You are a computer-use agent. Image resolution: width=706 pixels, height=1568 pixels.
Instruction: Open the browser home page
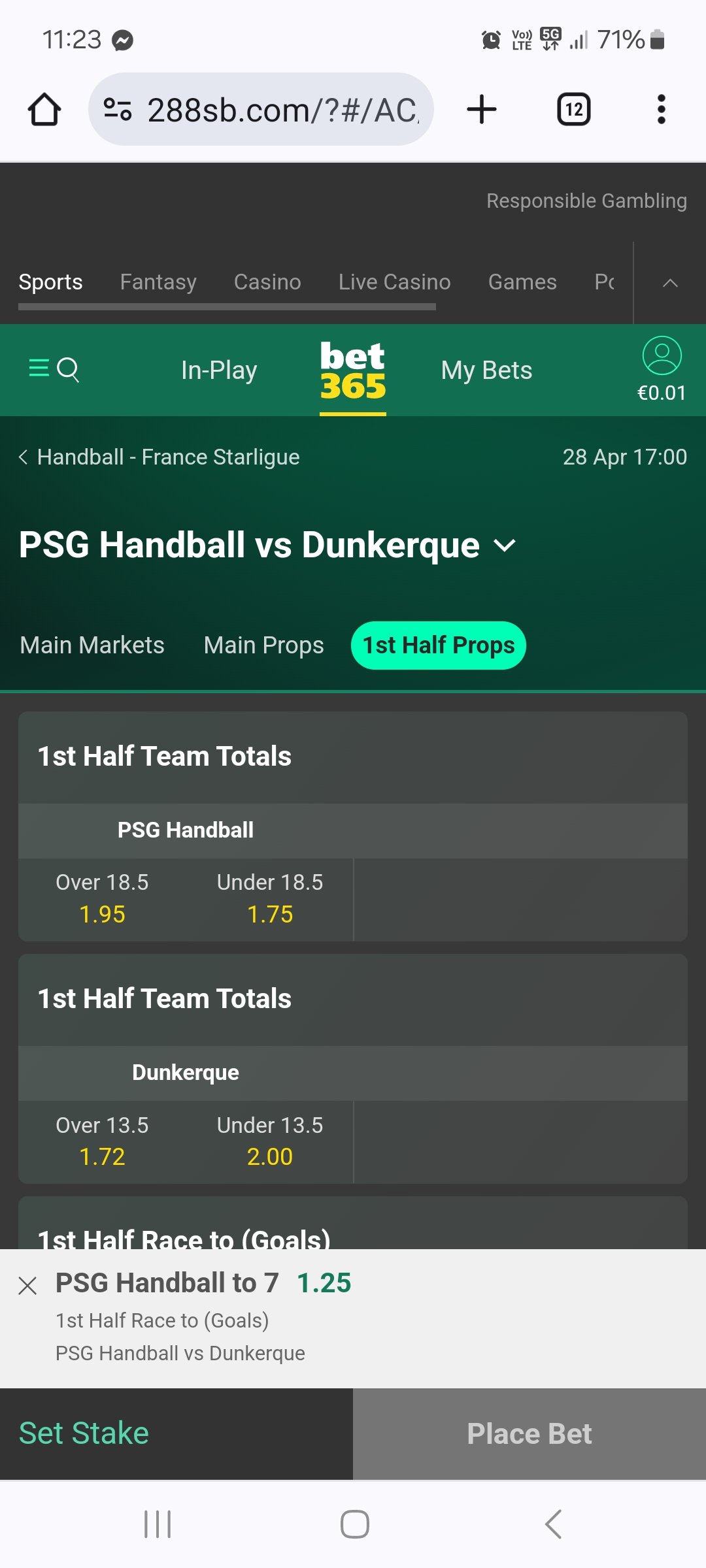point(44,109)
